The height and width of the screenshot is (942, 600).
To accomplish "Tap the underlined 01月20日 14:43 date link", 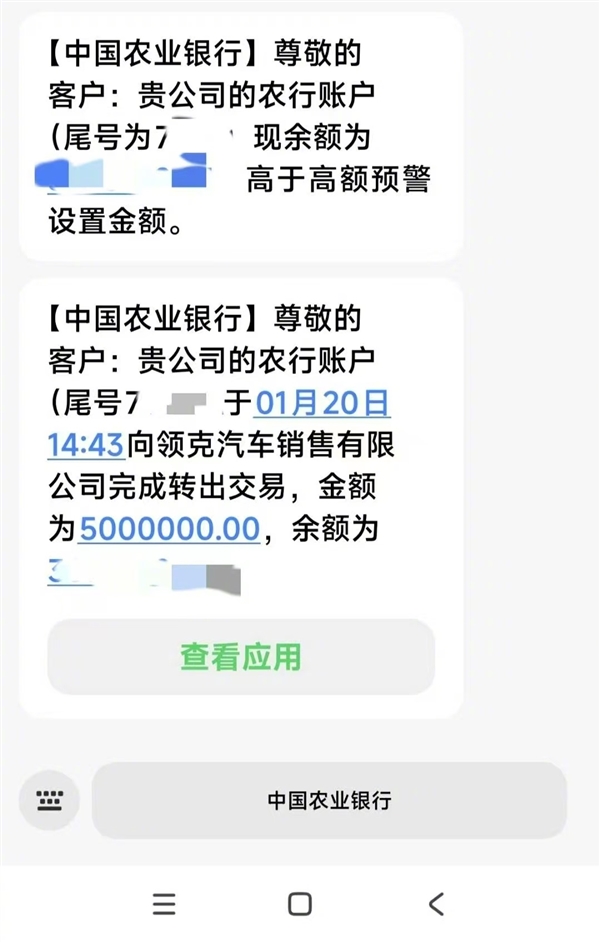I will coord(322,403).
